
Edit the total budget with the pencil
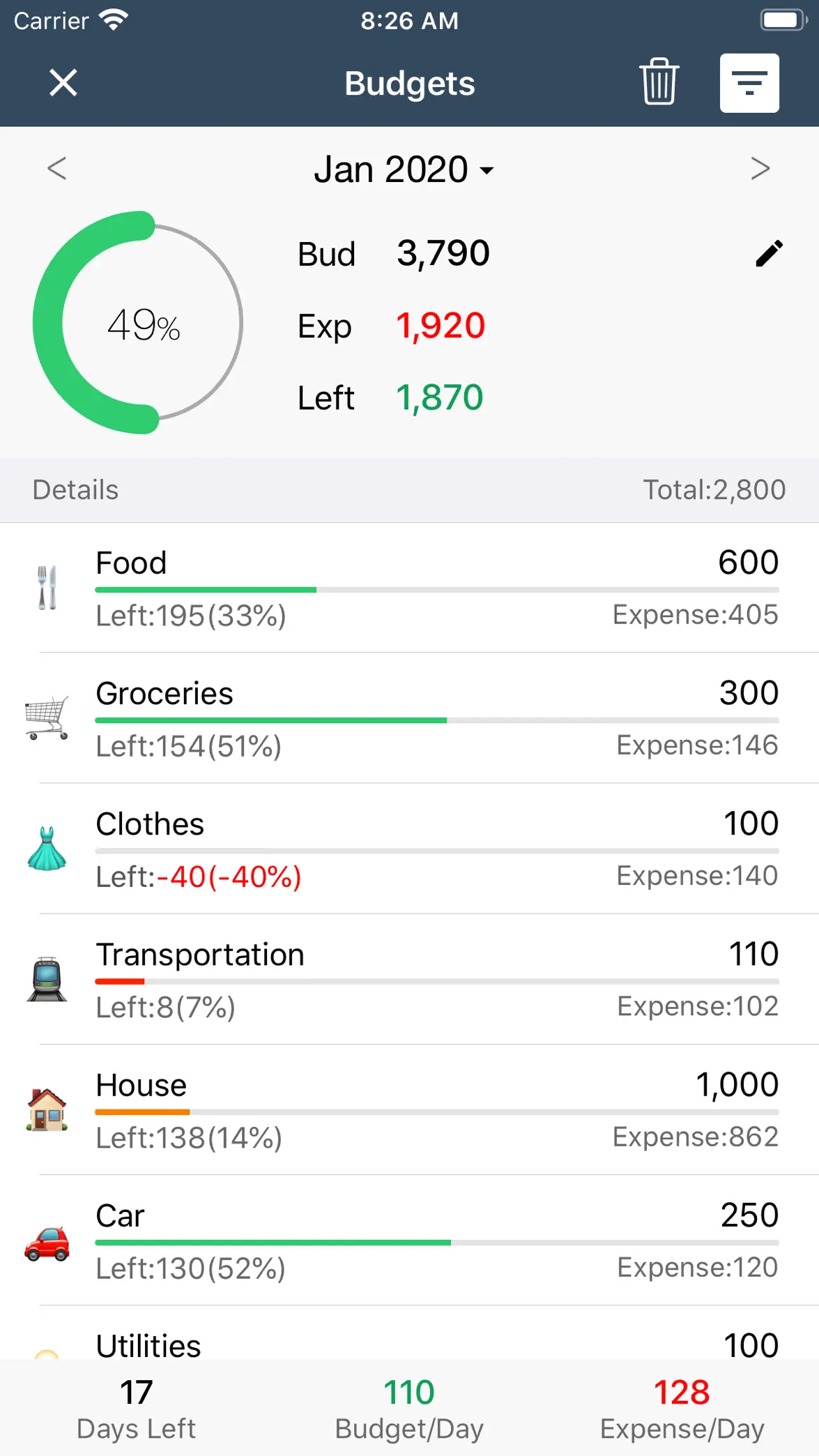coord(769,254)
